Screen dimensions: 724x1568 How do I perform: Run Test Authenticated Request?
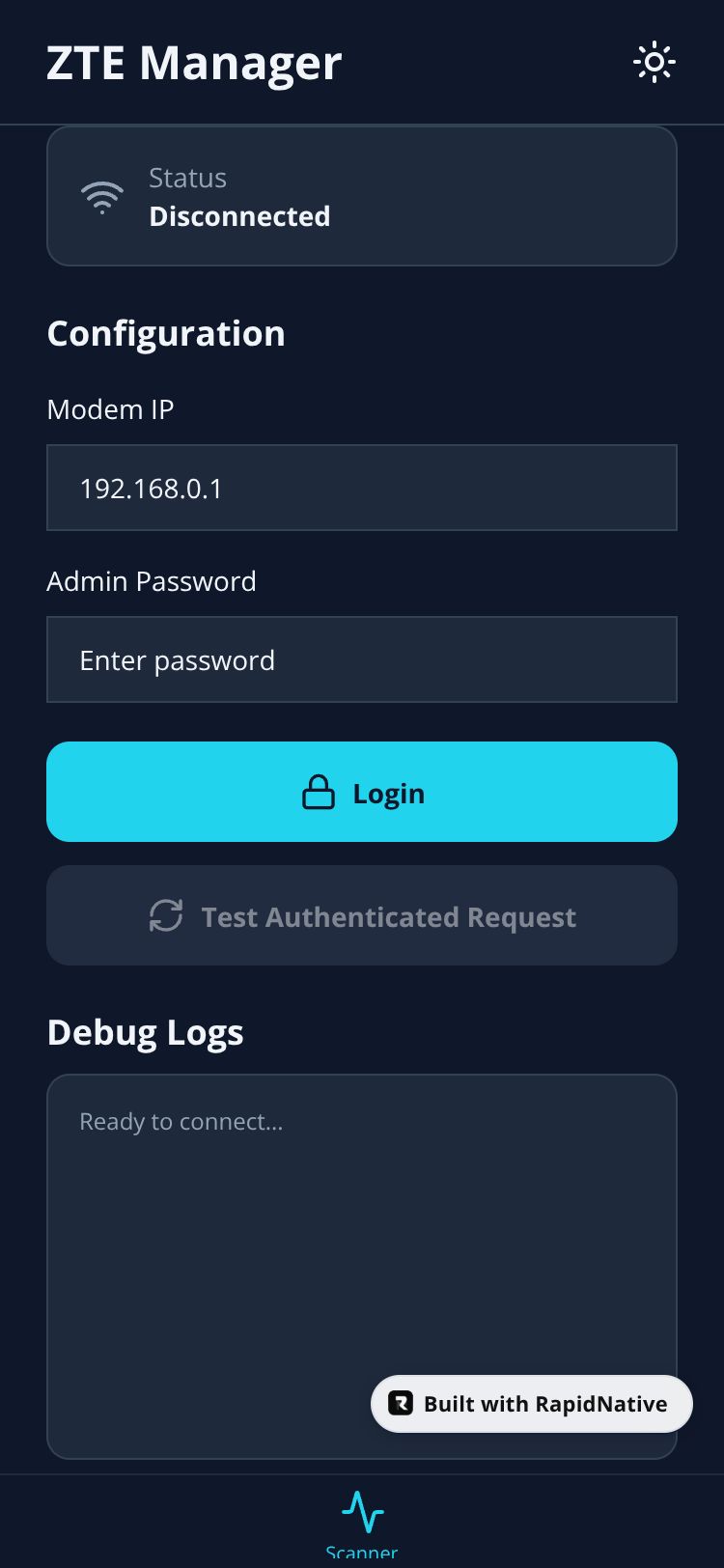tap(362, 915)
